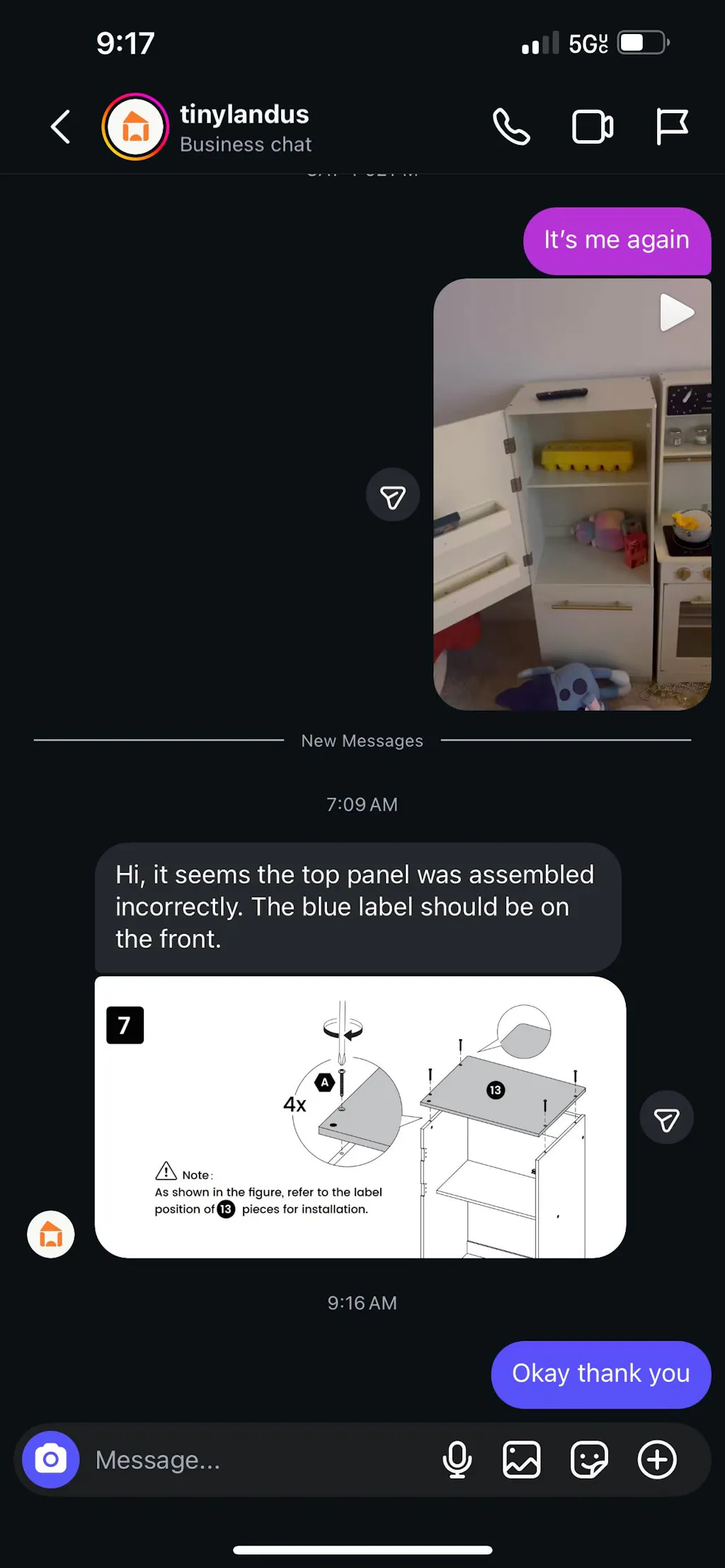Open the sticker picker
The height and width of the screenshot is (1568, 725).
(x=589, y=1460)
